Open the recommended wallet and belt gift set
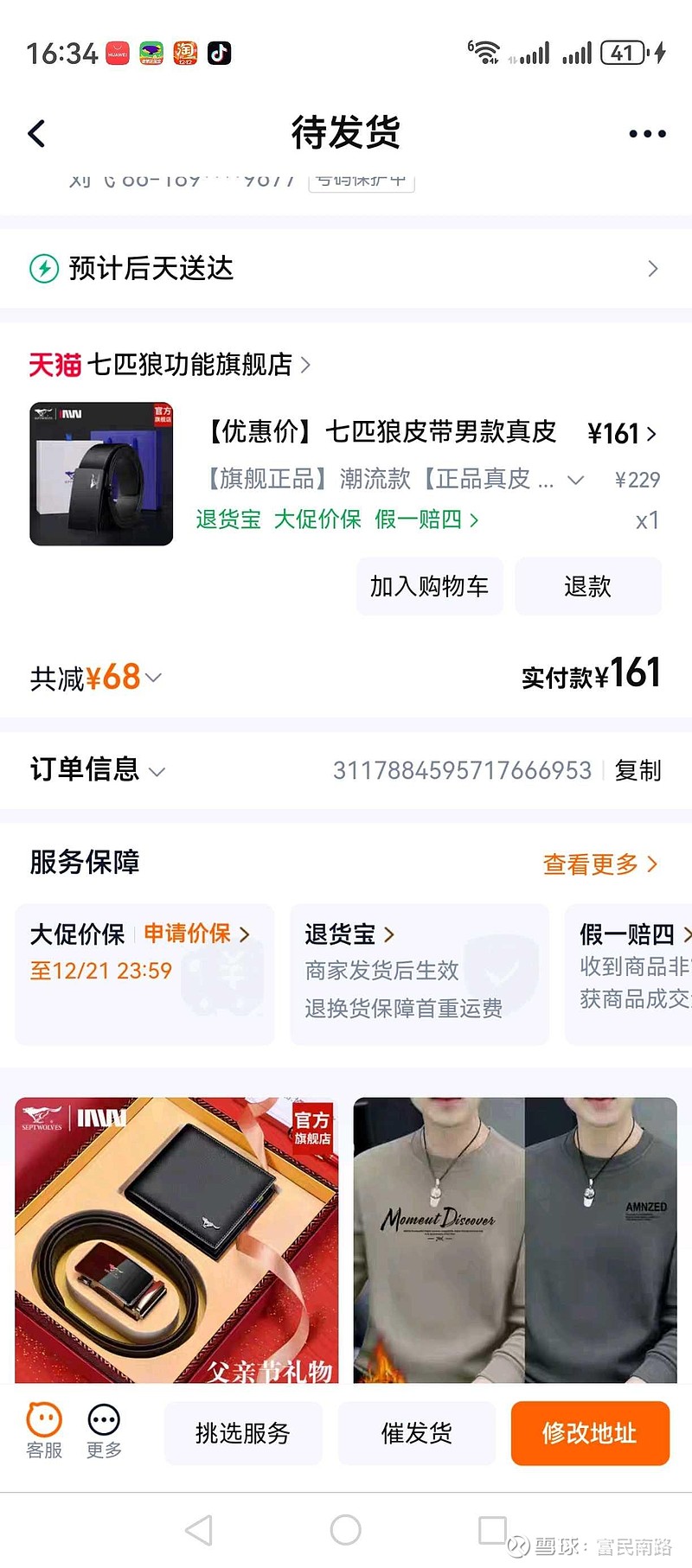Image resolution: width=692 pixels, height=1568 pixels. click(x=176, y=1240)
